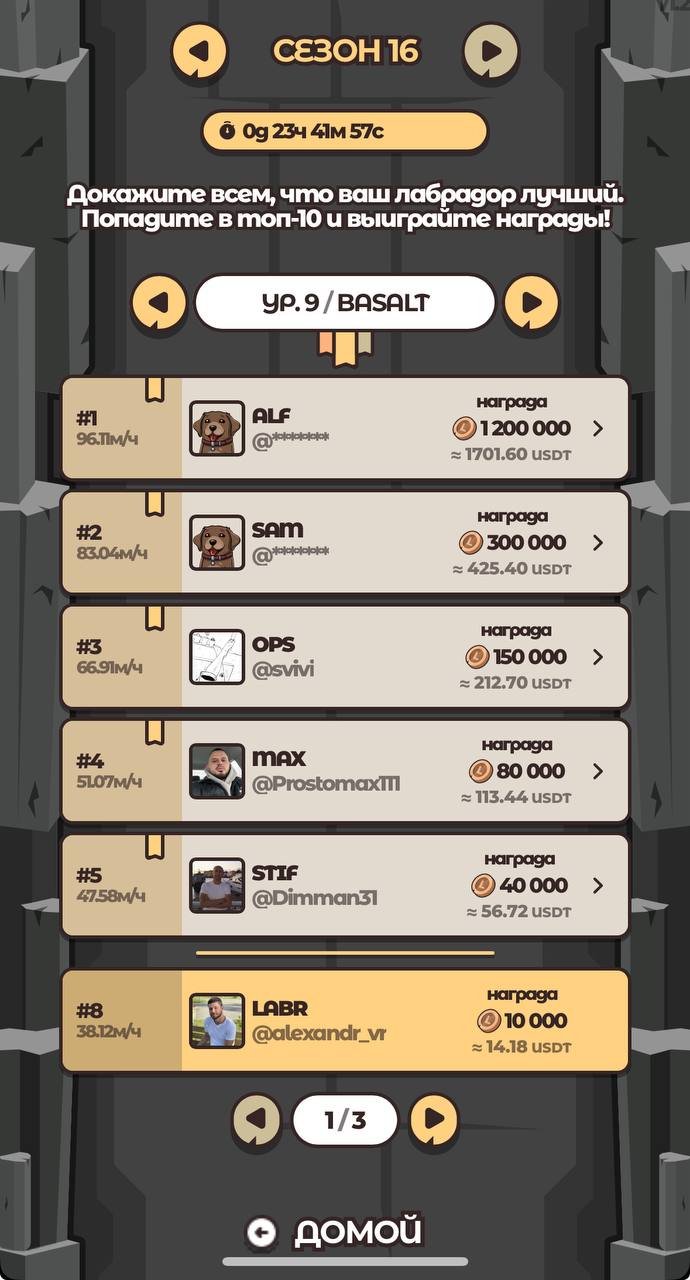The image size is (690, 1280).
Task: Return home with ДОМОЙ button
Action: point(336,1232)
